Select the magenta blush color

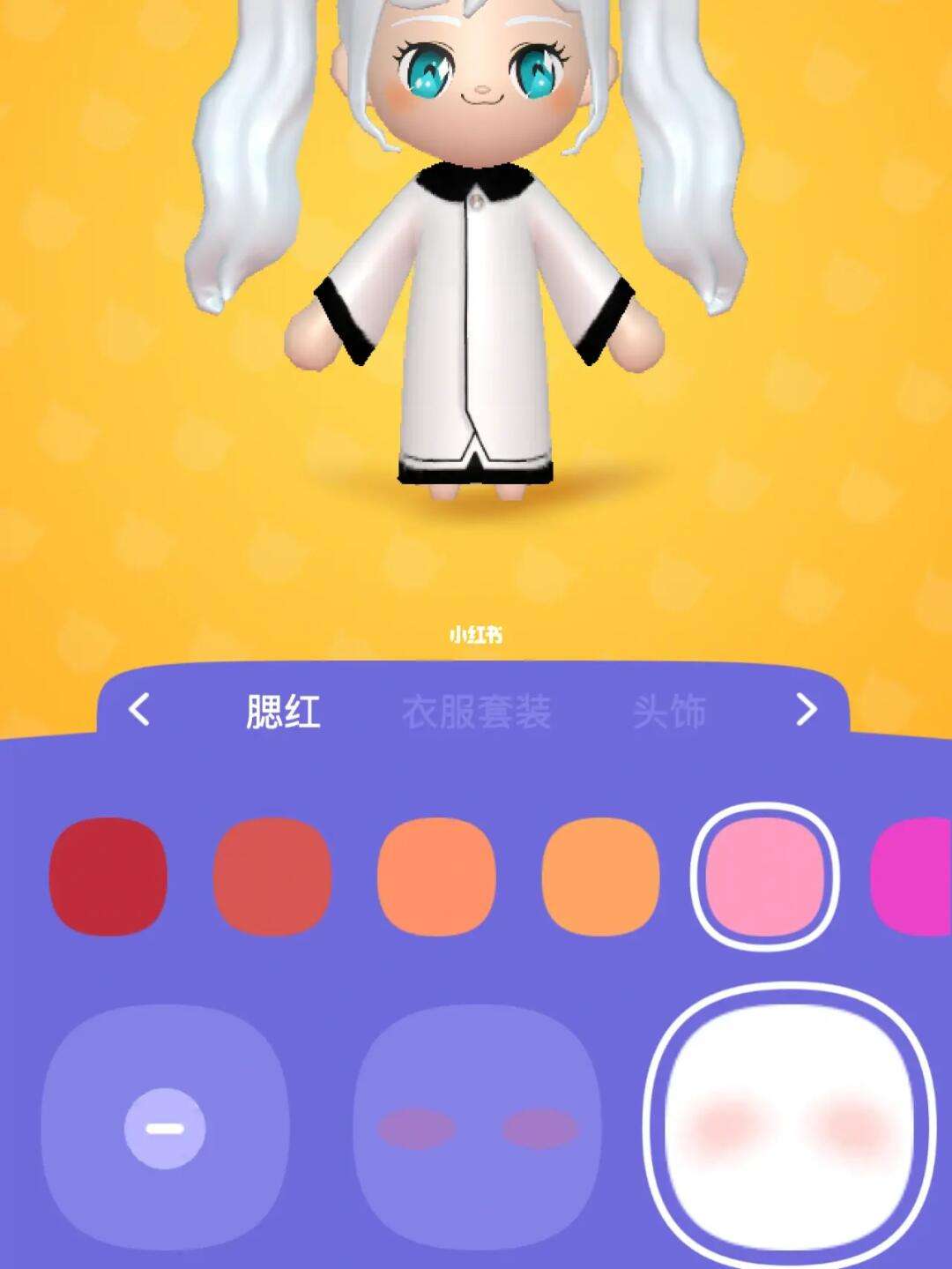912,876
